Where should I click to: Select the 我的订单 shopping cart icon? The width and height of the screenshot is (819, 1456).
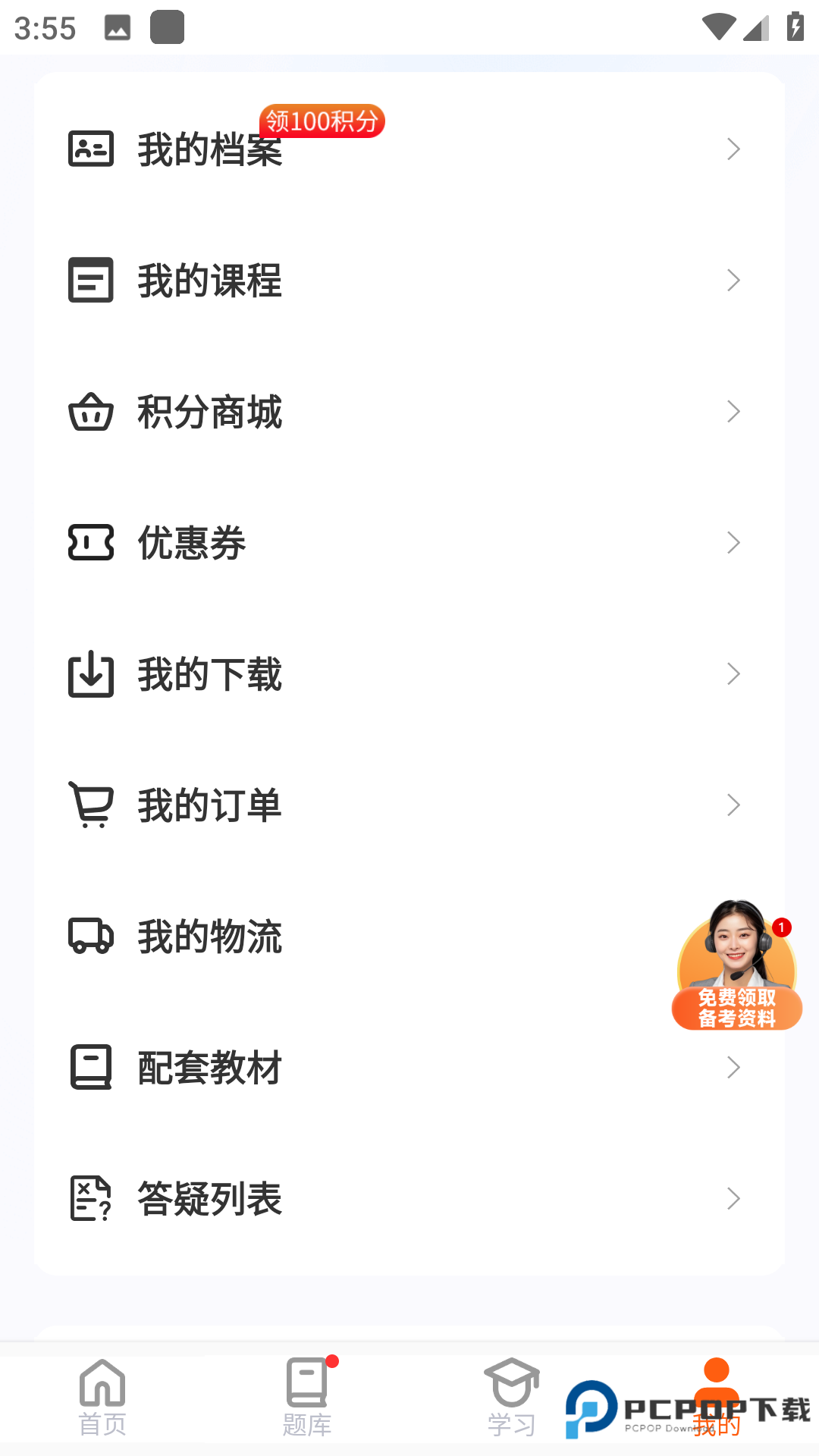(90, 805)
